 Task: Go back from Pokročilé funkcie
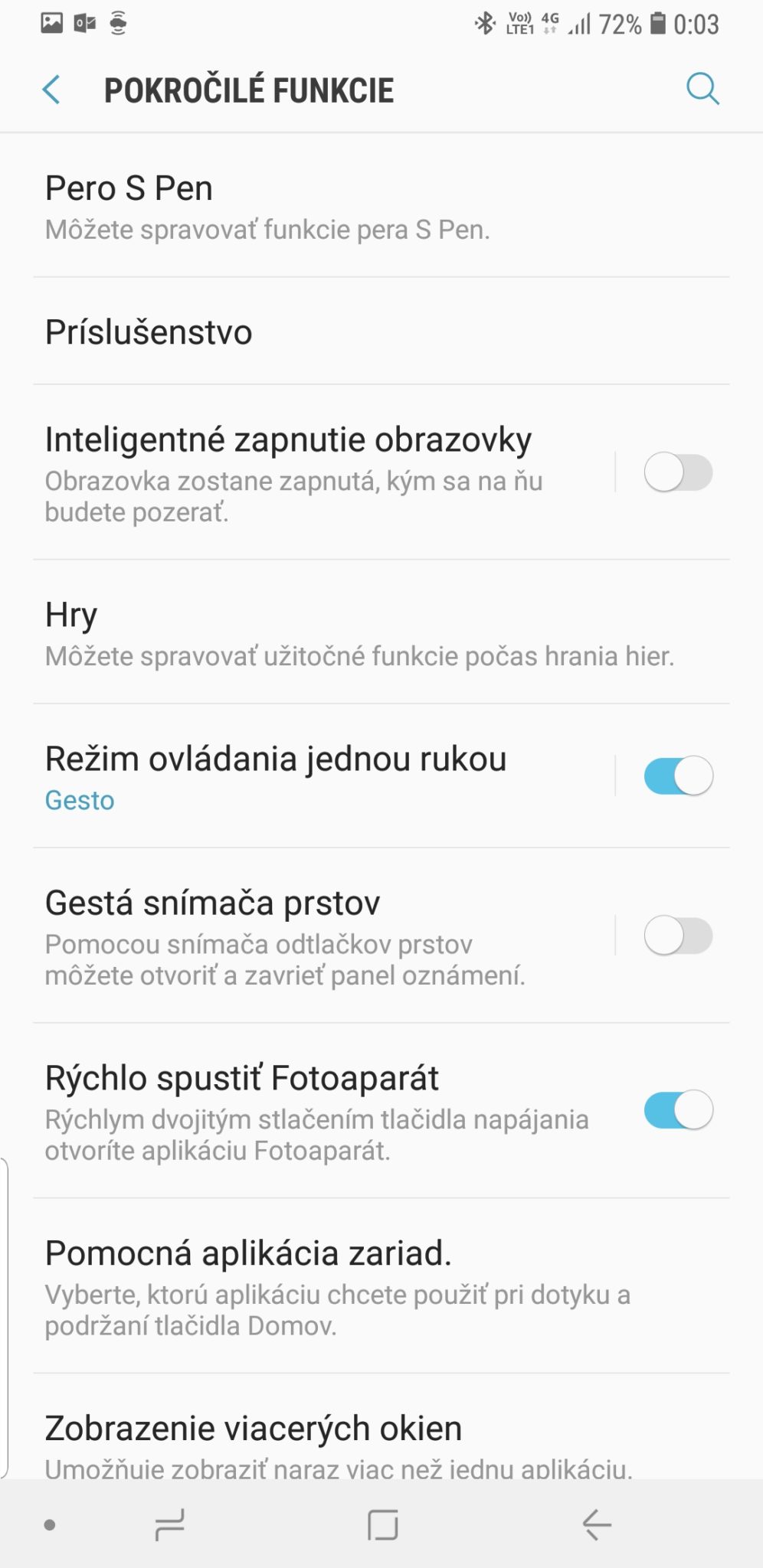[x=51, y=90]
